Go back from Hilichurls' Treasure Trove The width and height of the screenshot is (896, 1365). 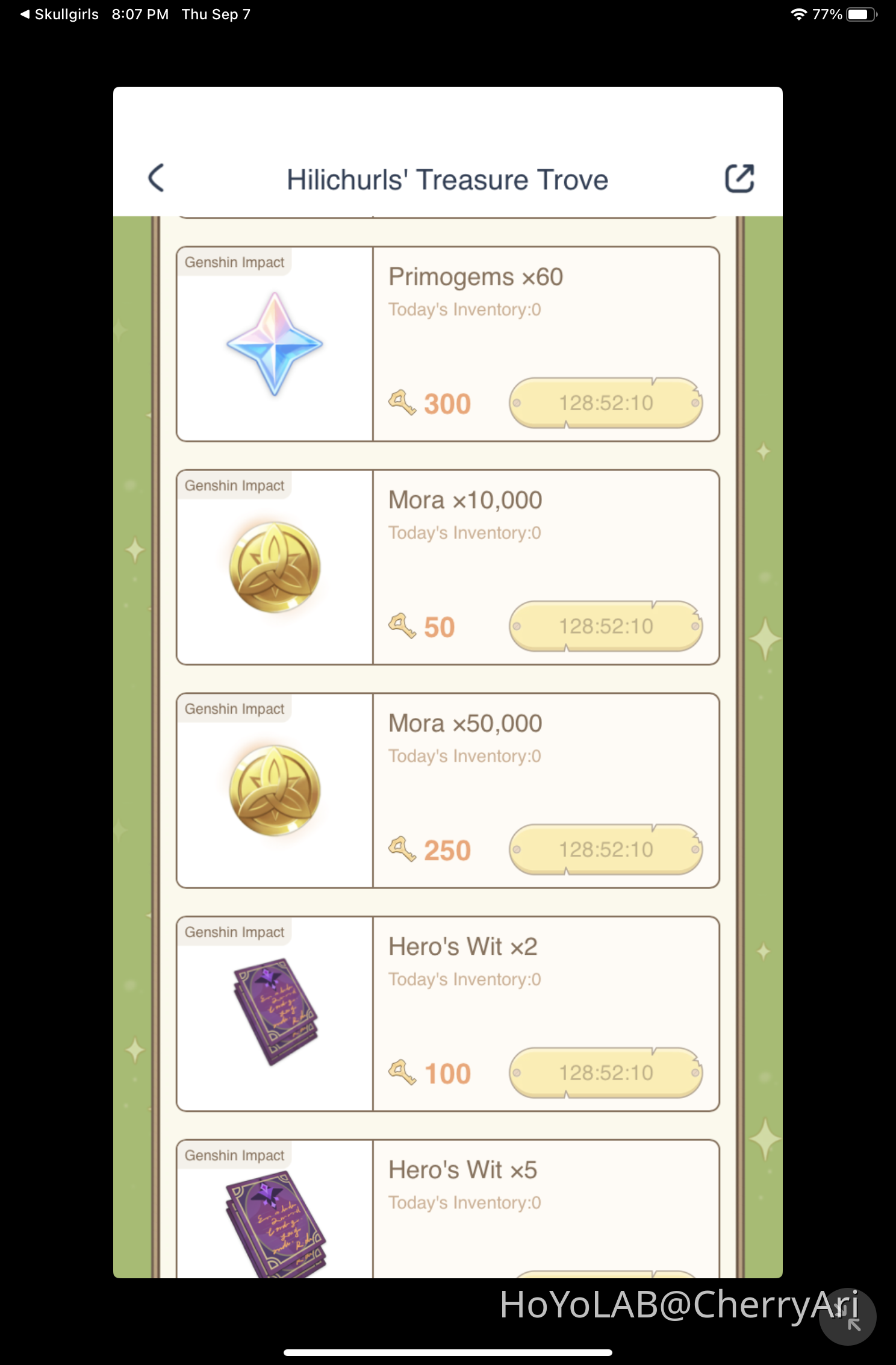(157, 178)
